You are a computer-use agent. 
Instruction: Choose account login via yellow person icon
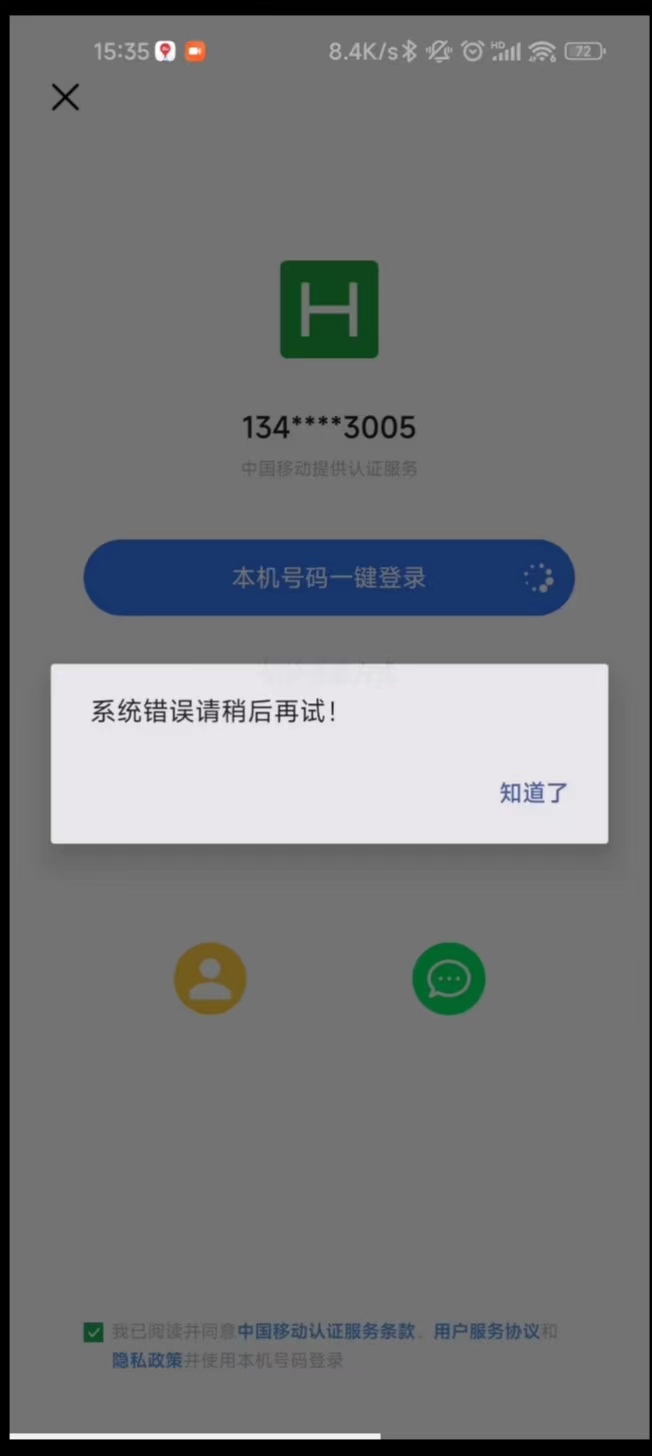point(210,979)
